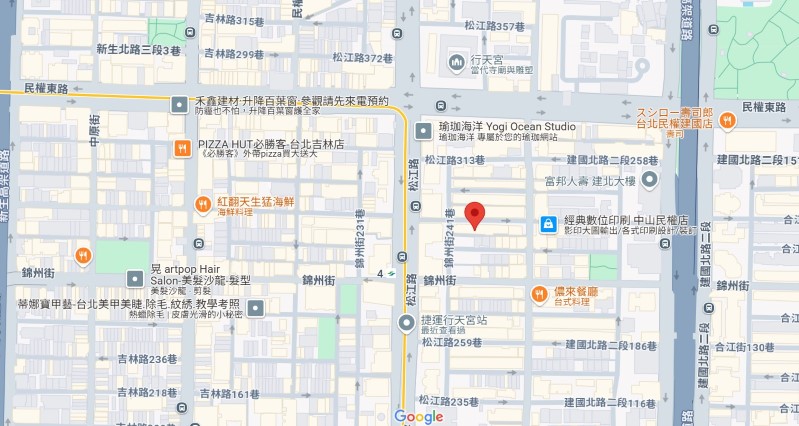Open 捷運行天宮站 metro station marker
This screenshot has height=426, width=799.
point(406,322)
